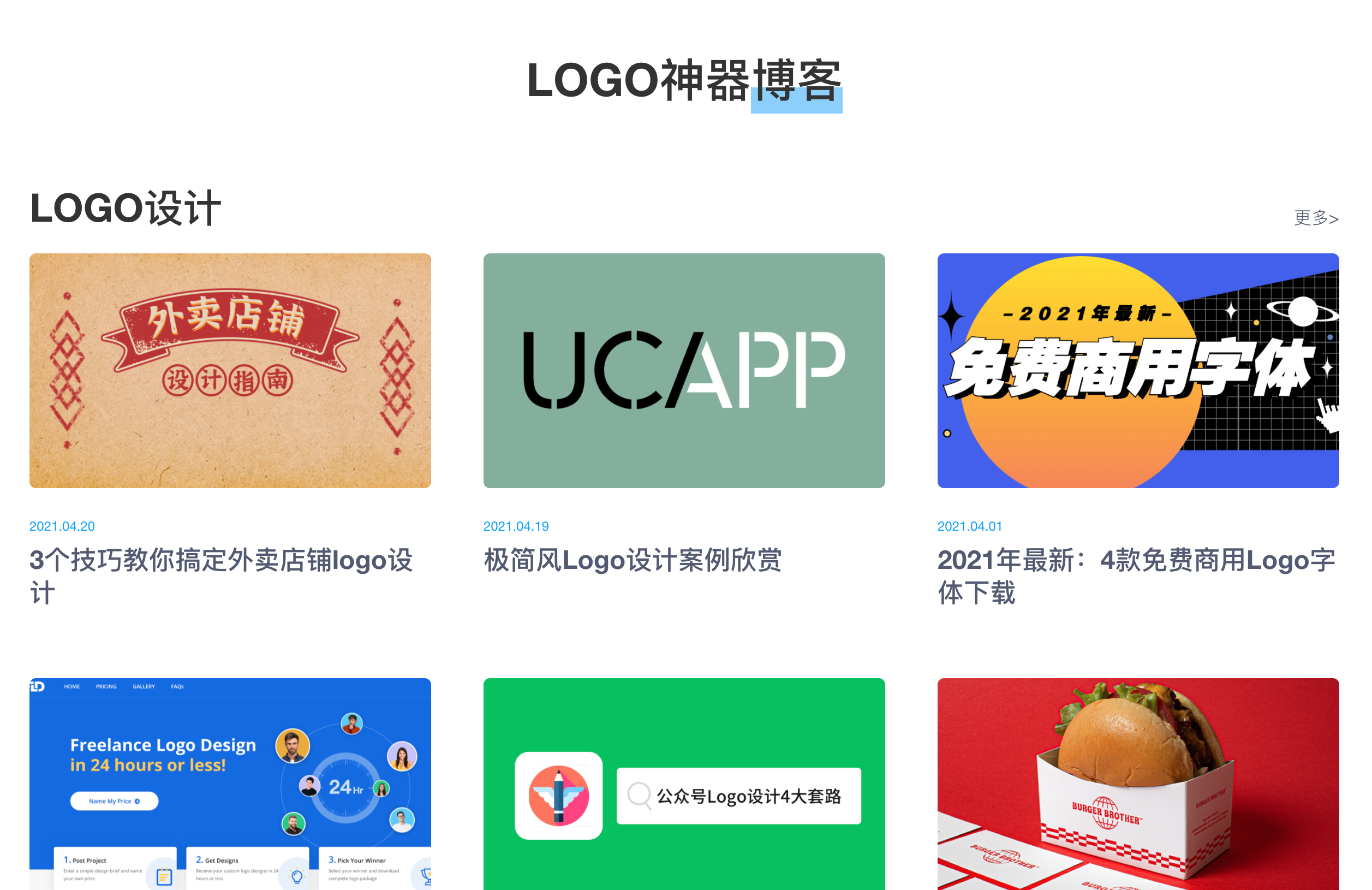The width and height of the screenshot is (1372, 890).
Task: Open the 公众号Logo设计4大套路 card
Action: [x=684, y=784]
